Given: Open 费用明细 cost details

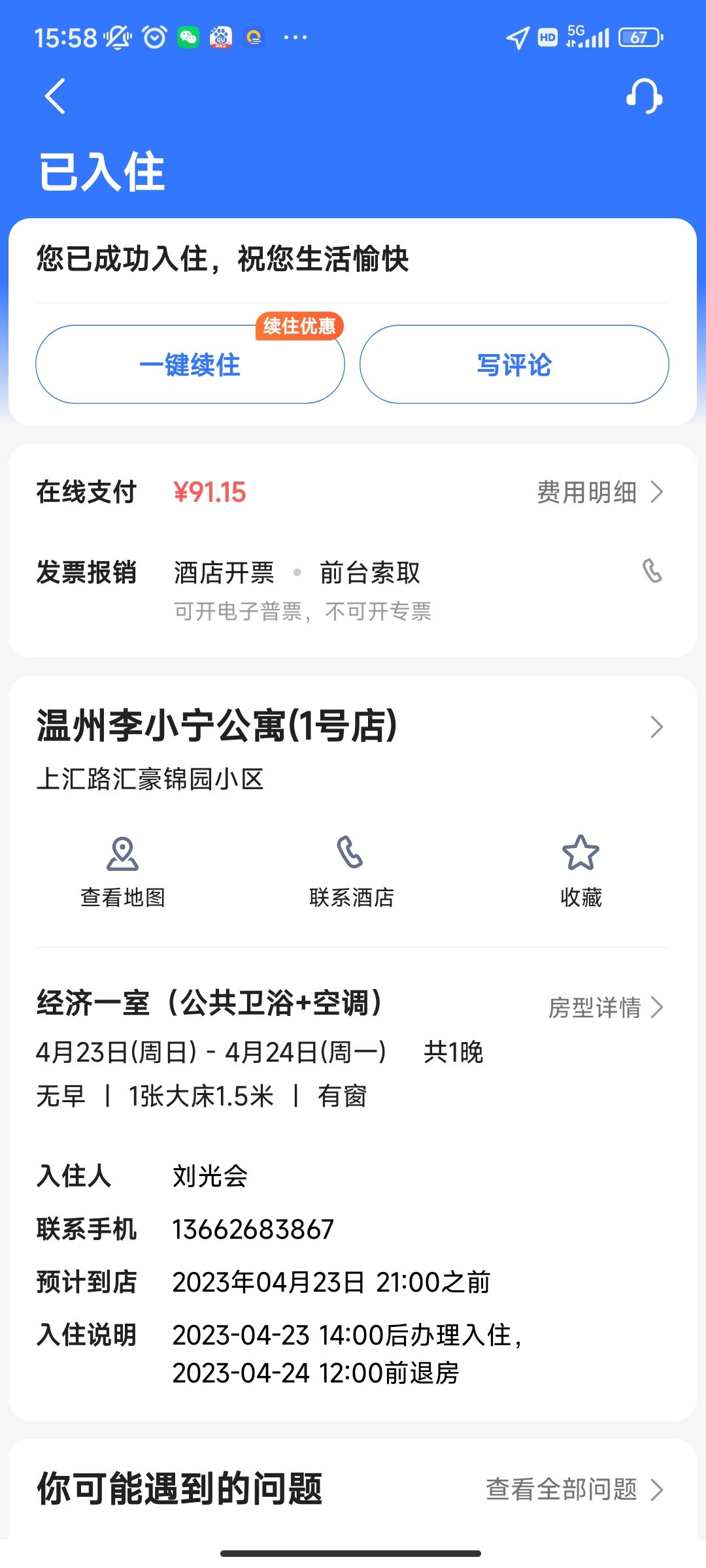Looking at the screenshot, I should (x=599, y=493).
